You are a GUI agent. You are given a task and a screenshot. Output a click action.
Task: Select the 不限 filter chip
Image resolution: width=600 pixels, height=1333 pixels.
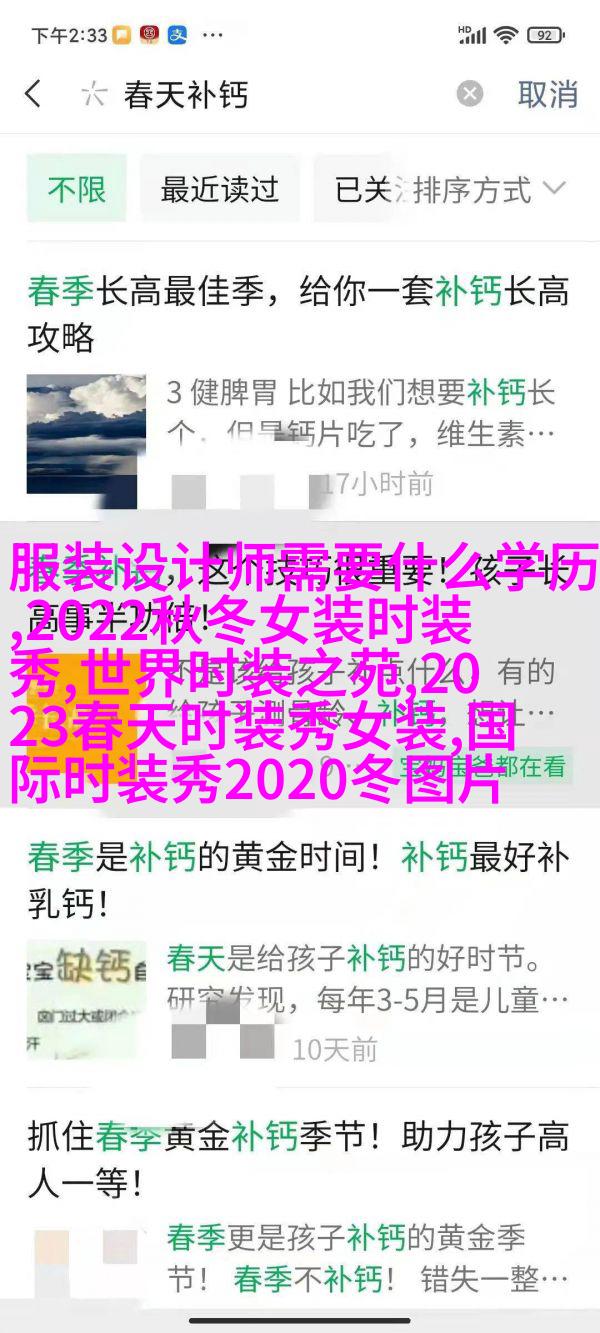coord(77,190)
